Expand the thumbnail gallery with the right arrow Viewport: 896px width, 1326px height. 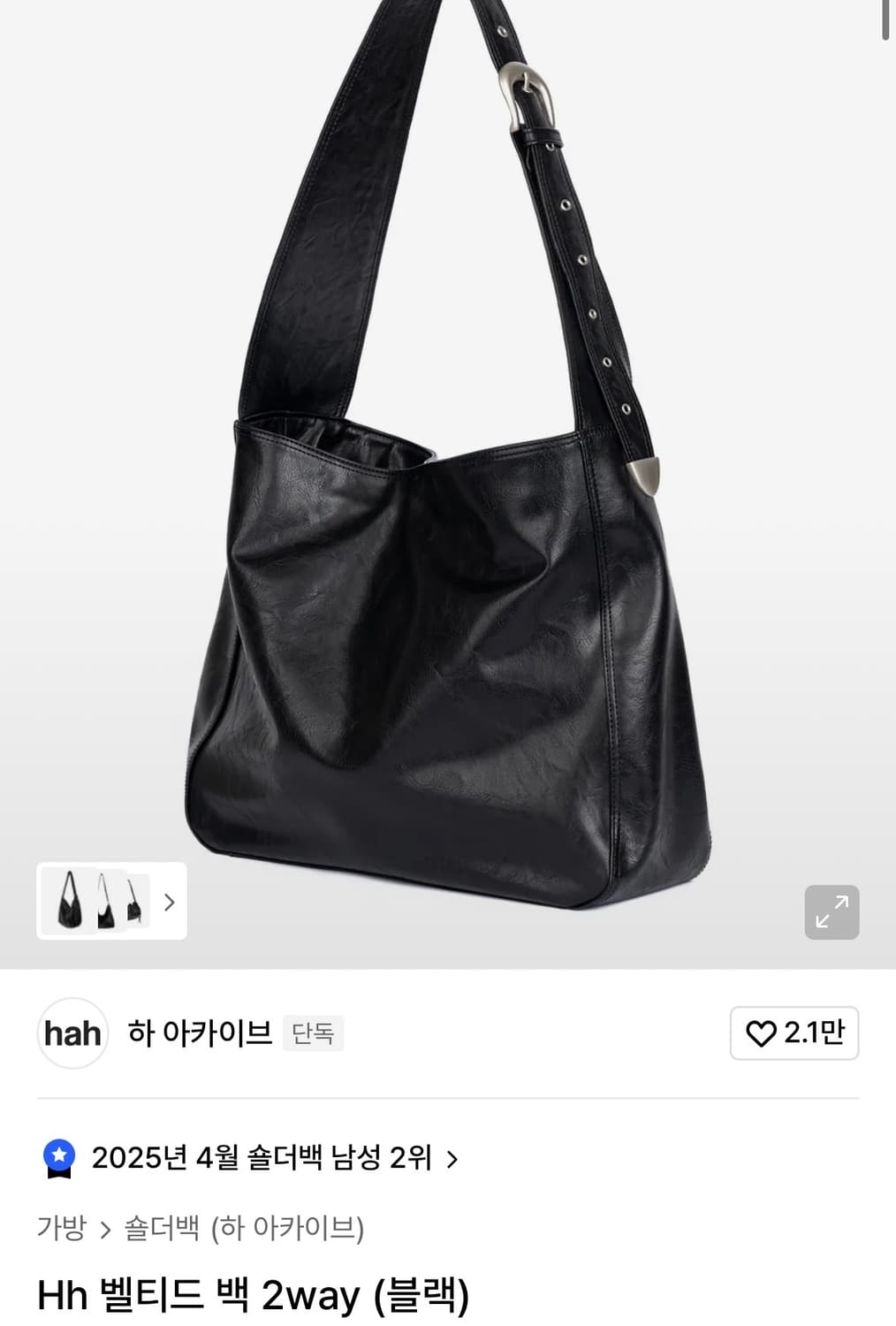168,903
